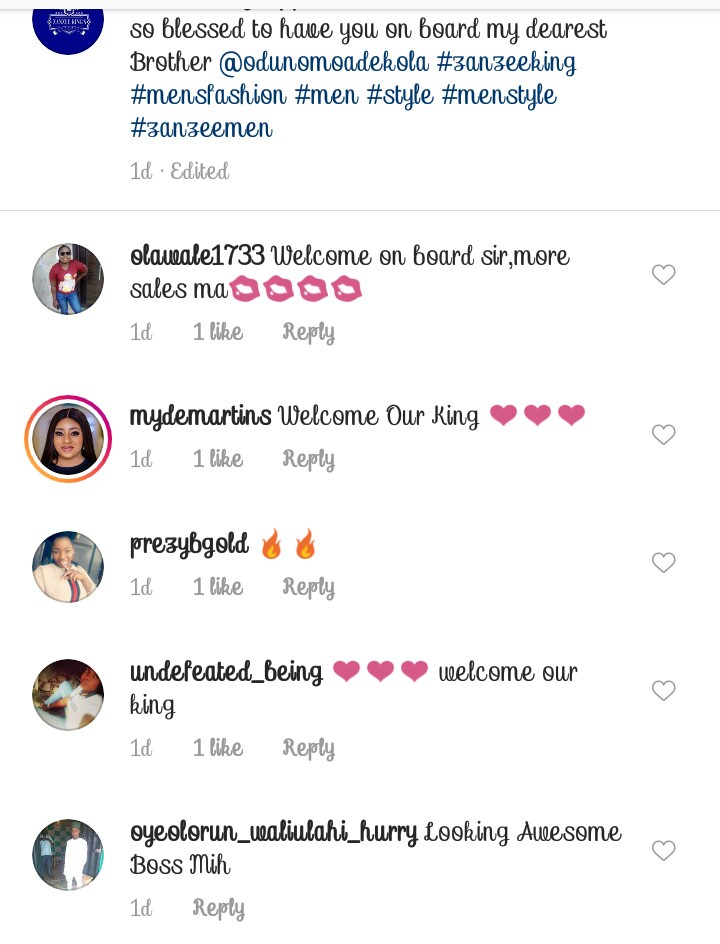Reply to oyeolorun_waliulahi_hurry's comment

click(218, 908)
